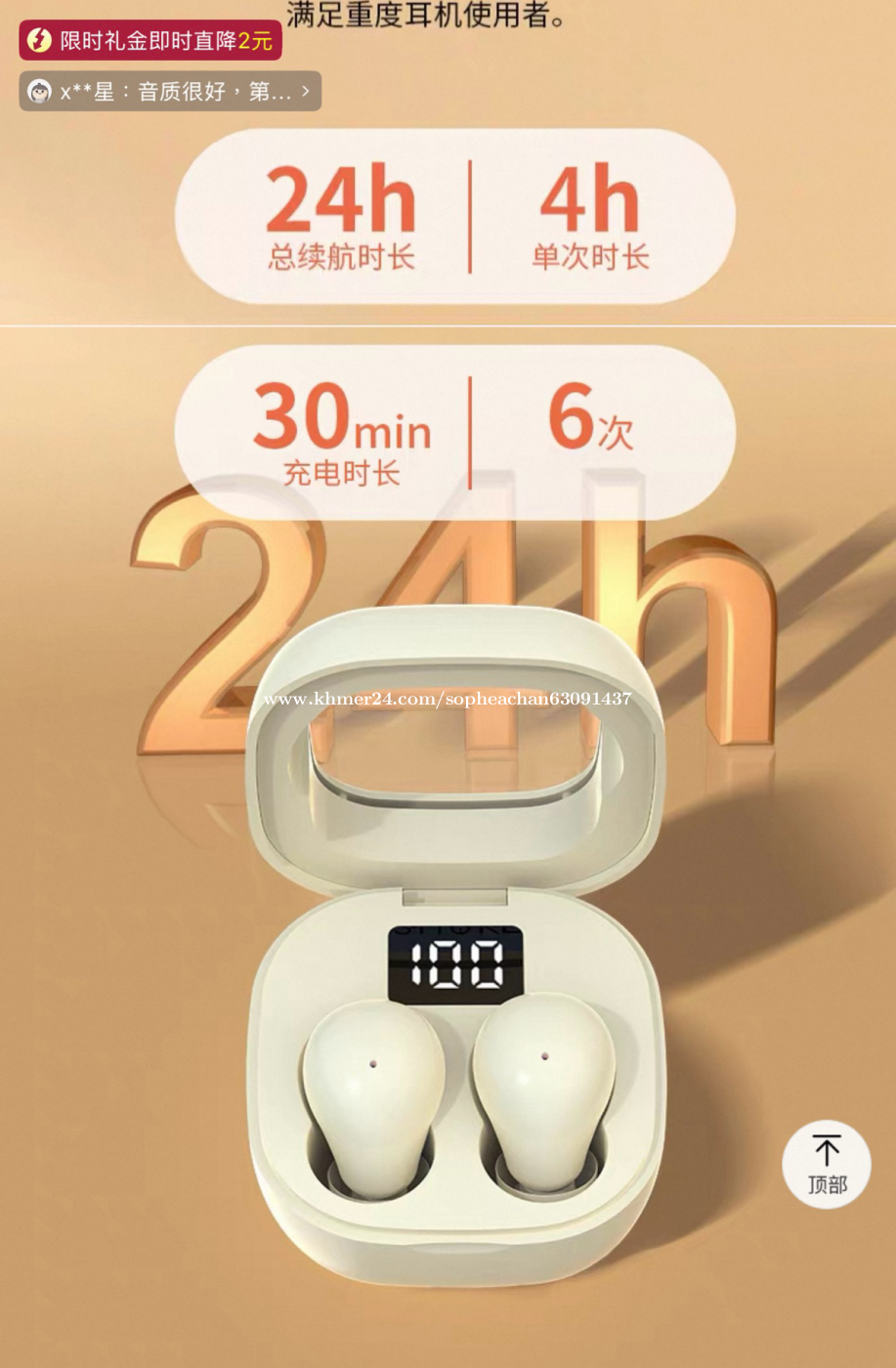Open the review from x**星
This screenshot has height=1368, width=896.
[x=170, y=92]
